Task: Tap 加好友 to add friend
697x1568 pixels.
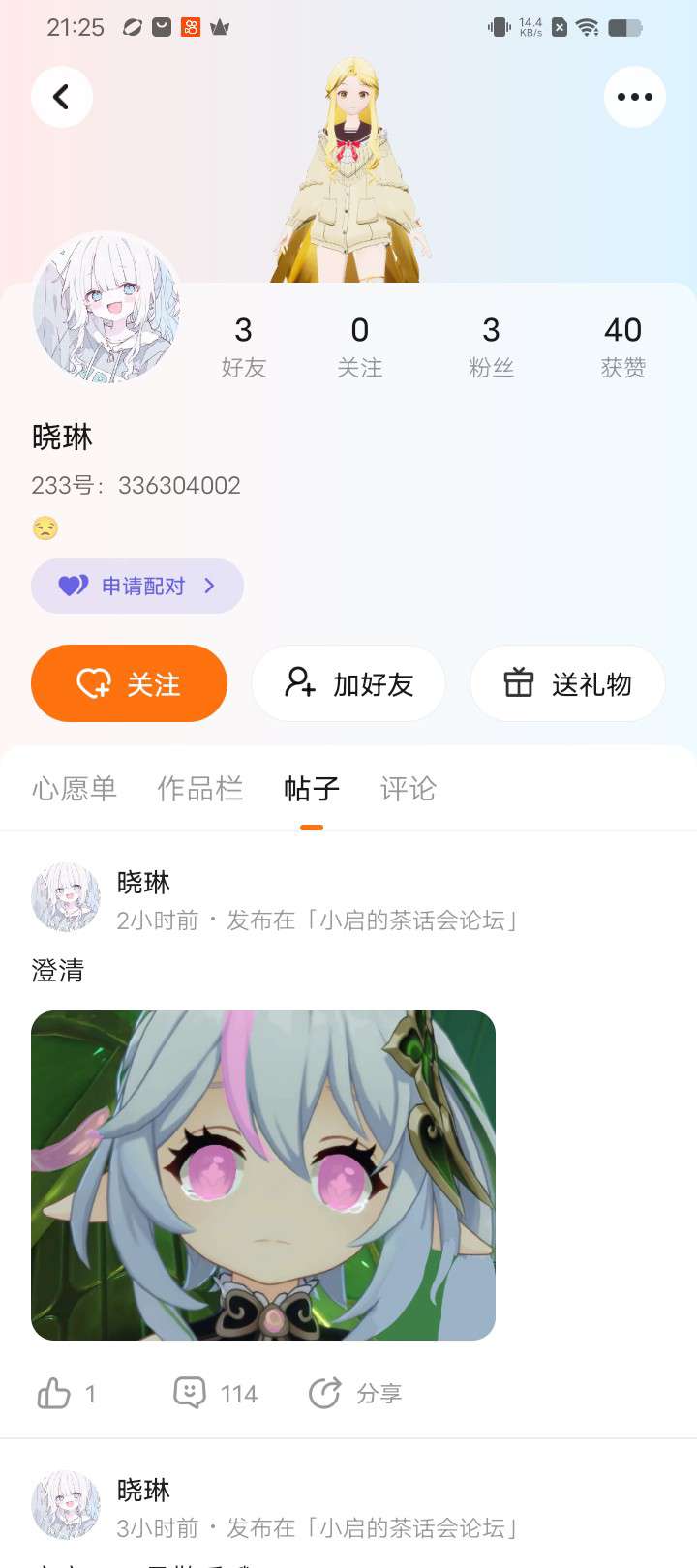Action: pos(348,683)
